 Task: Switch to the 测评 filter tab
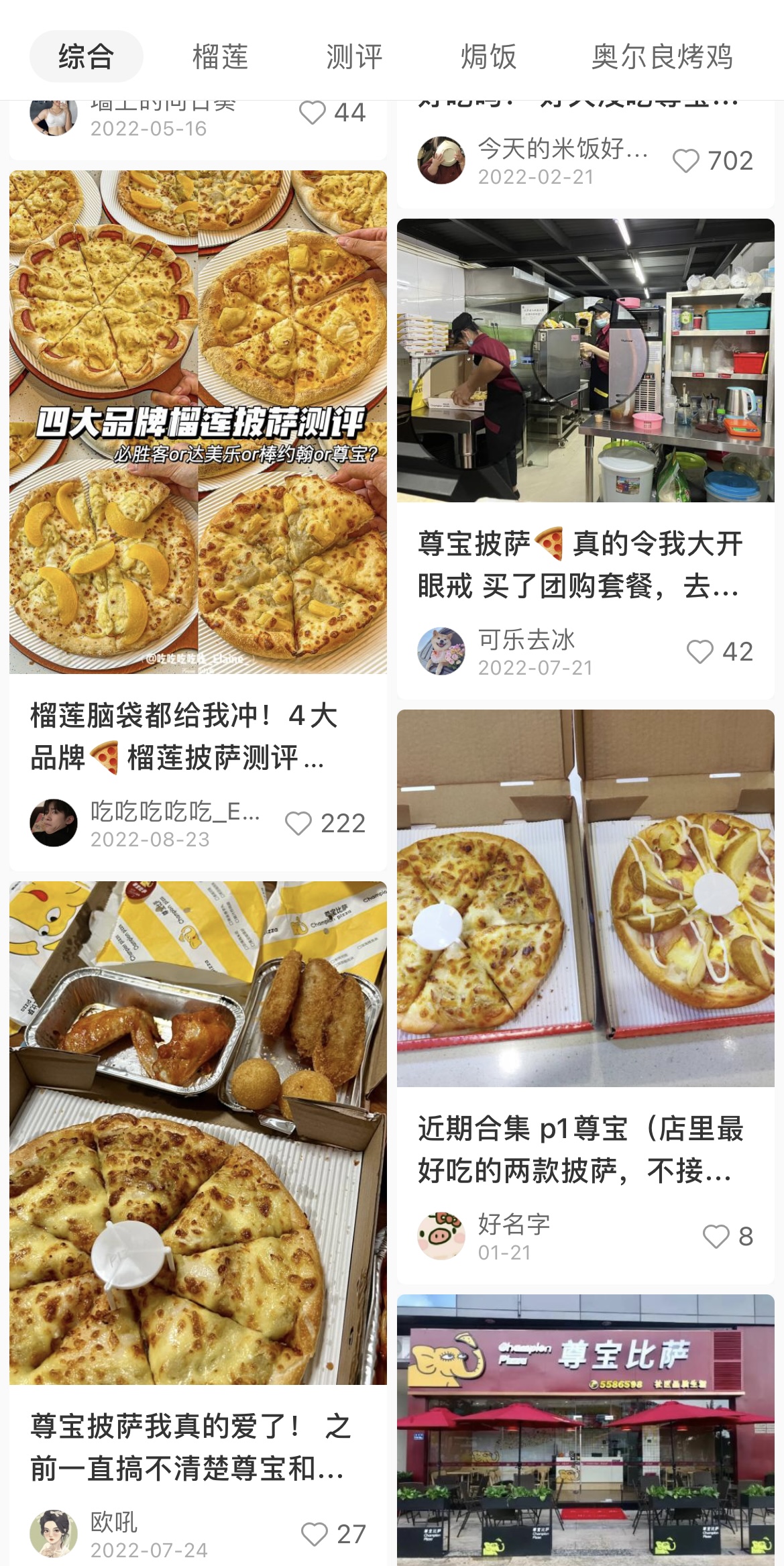tap(354, 56)
